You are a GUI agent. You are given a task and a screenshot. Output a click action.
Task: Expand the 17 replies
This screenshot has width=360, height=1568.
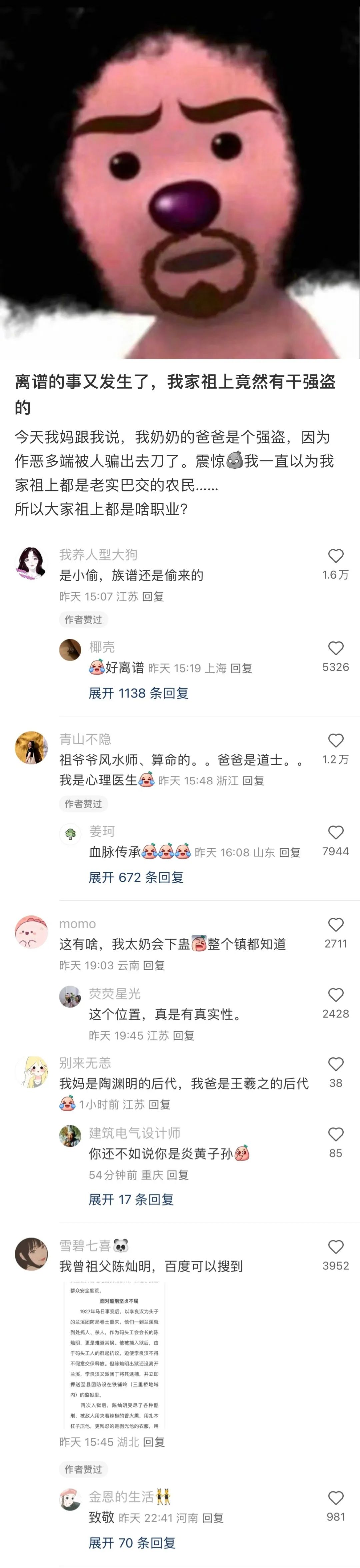click(131, 1200)
